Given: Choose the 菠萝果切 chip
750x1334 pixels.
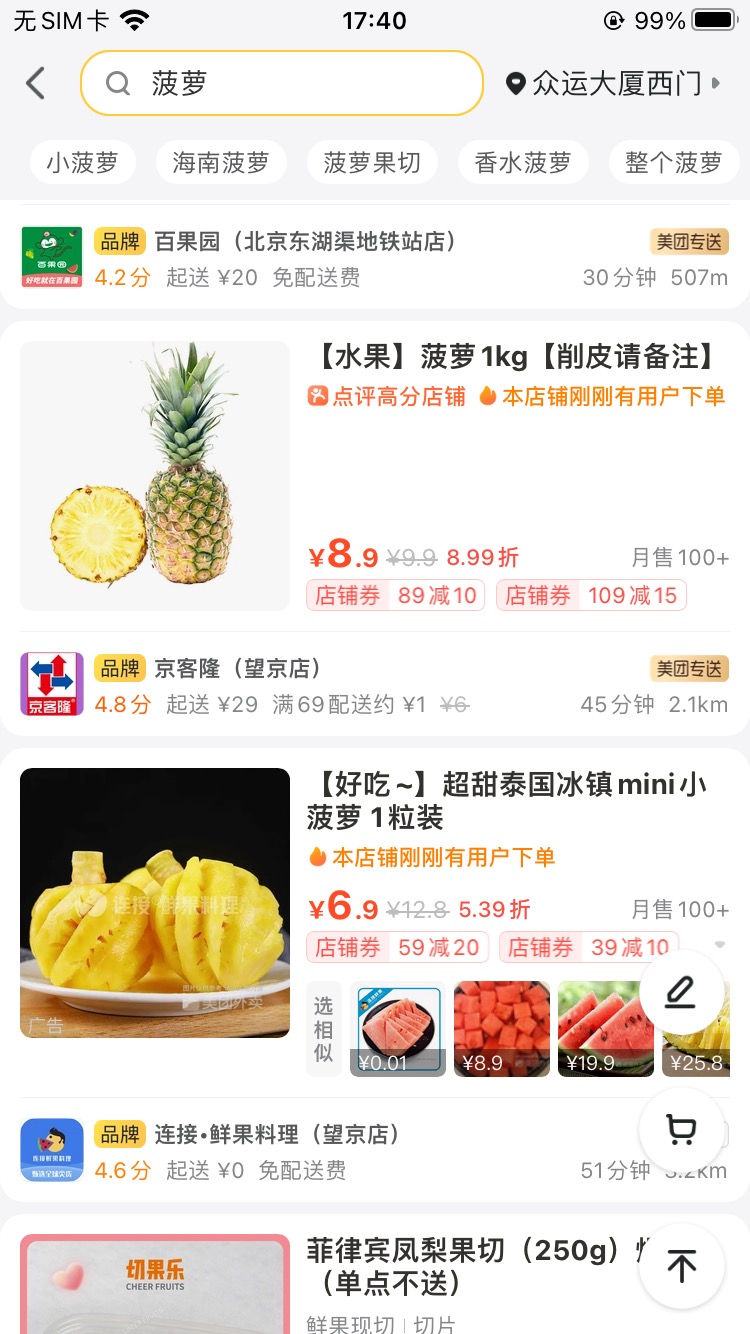Looking at the screenshot, I should (372, 163).
